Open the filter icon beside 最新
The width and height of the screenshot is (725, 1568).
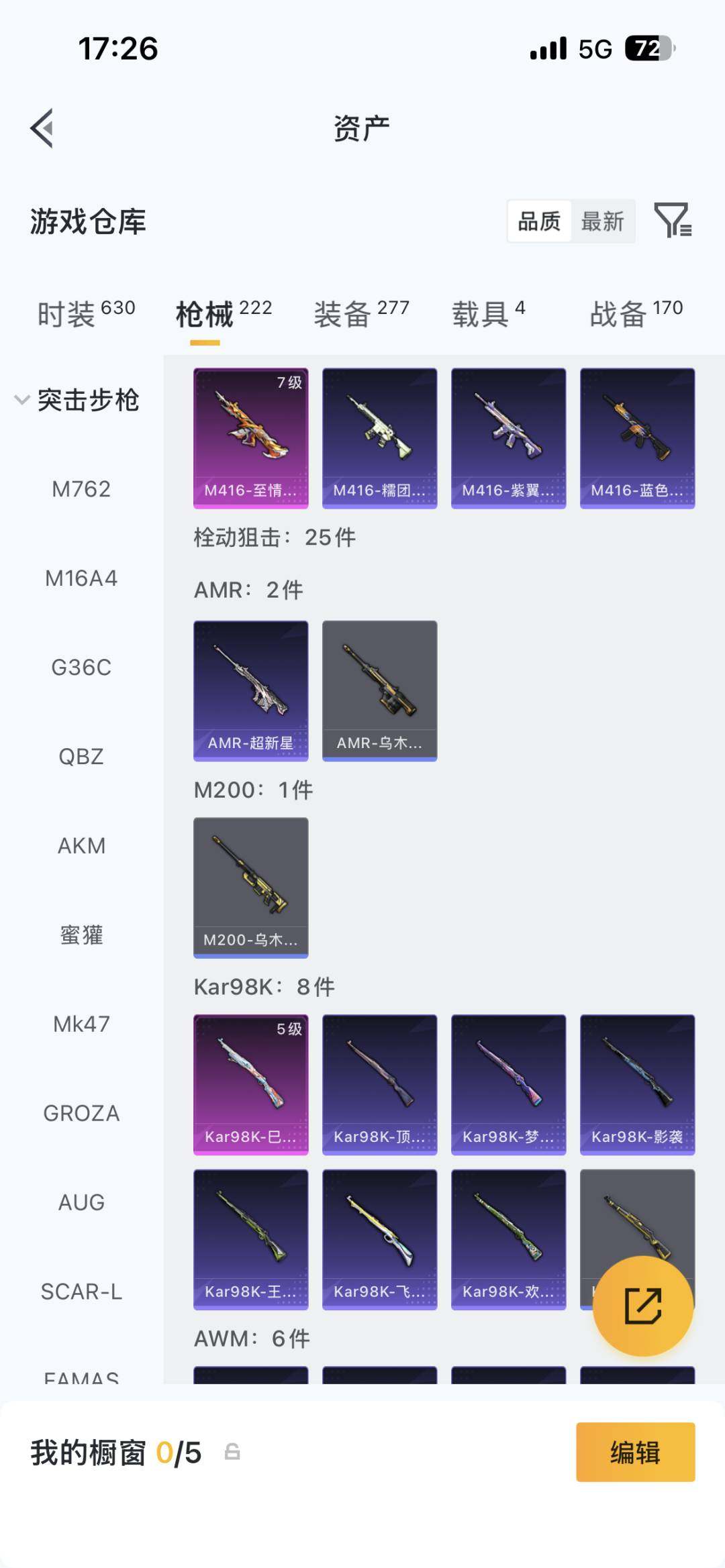tap(673, 220)
